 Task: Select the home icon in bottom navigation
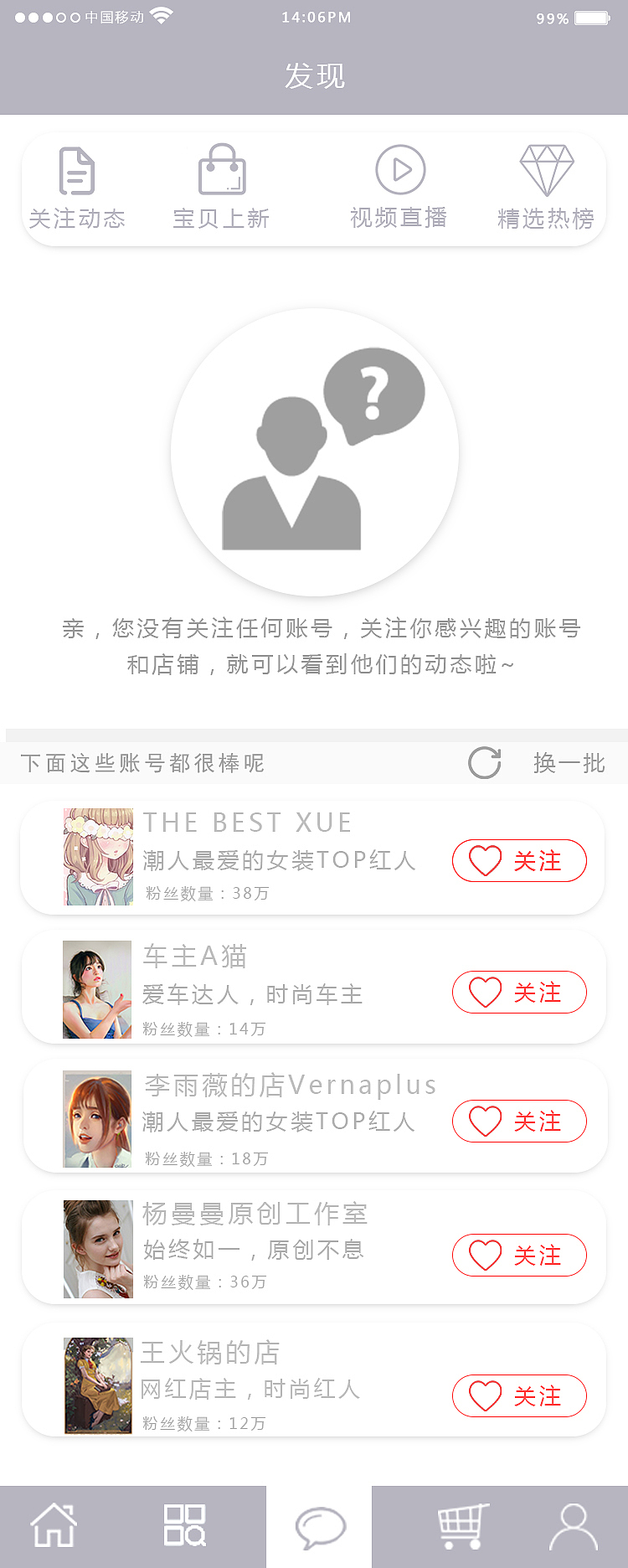coord(54,1526)
